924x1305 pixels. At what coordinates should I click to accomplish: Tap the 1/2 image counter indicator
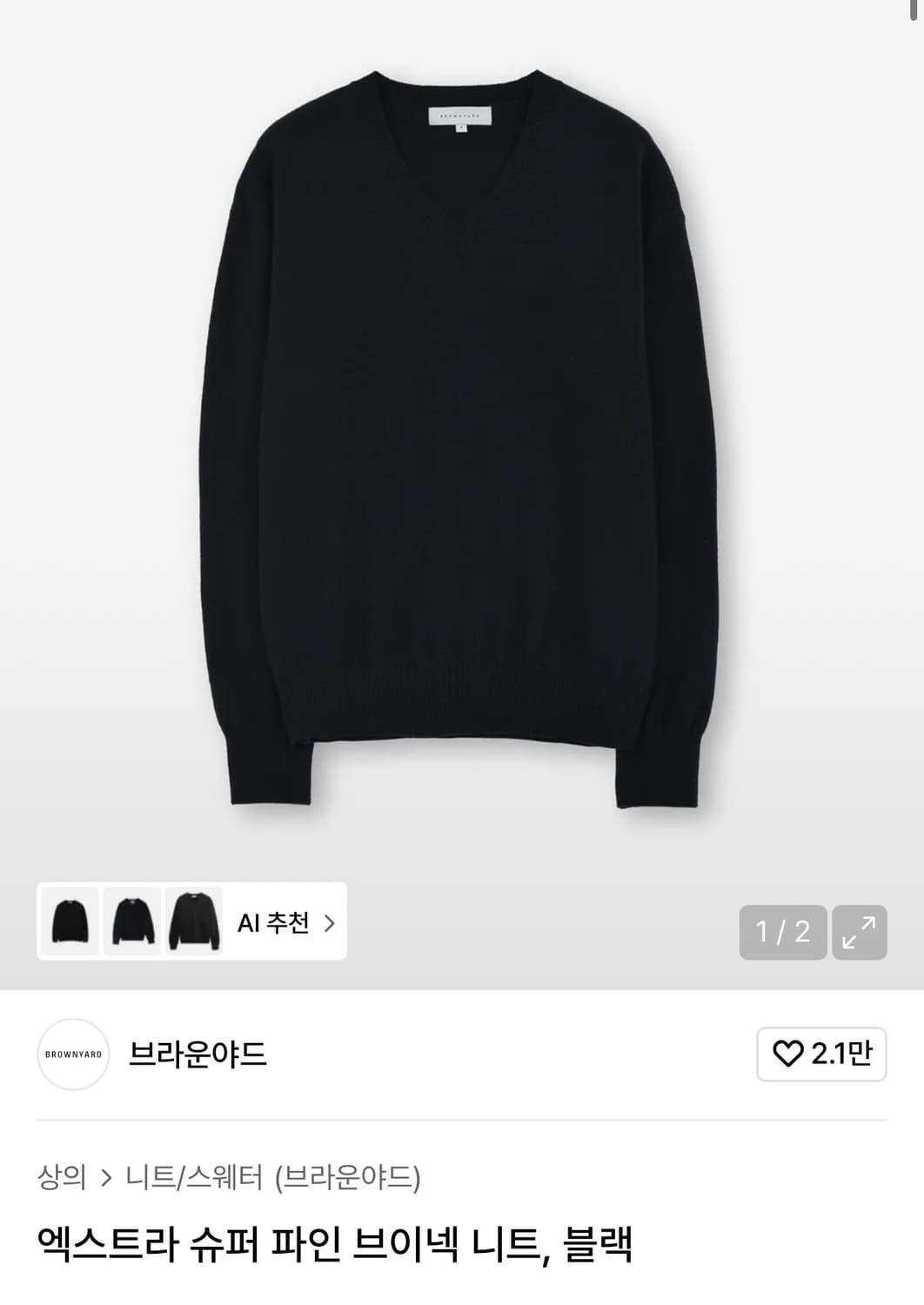pyautogui.click(x=784, y=933)
